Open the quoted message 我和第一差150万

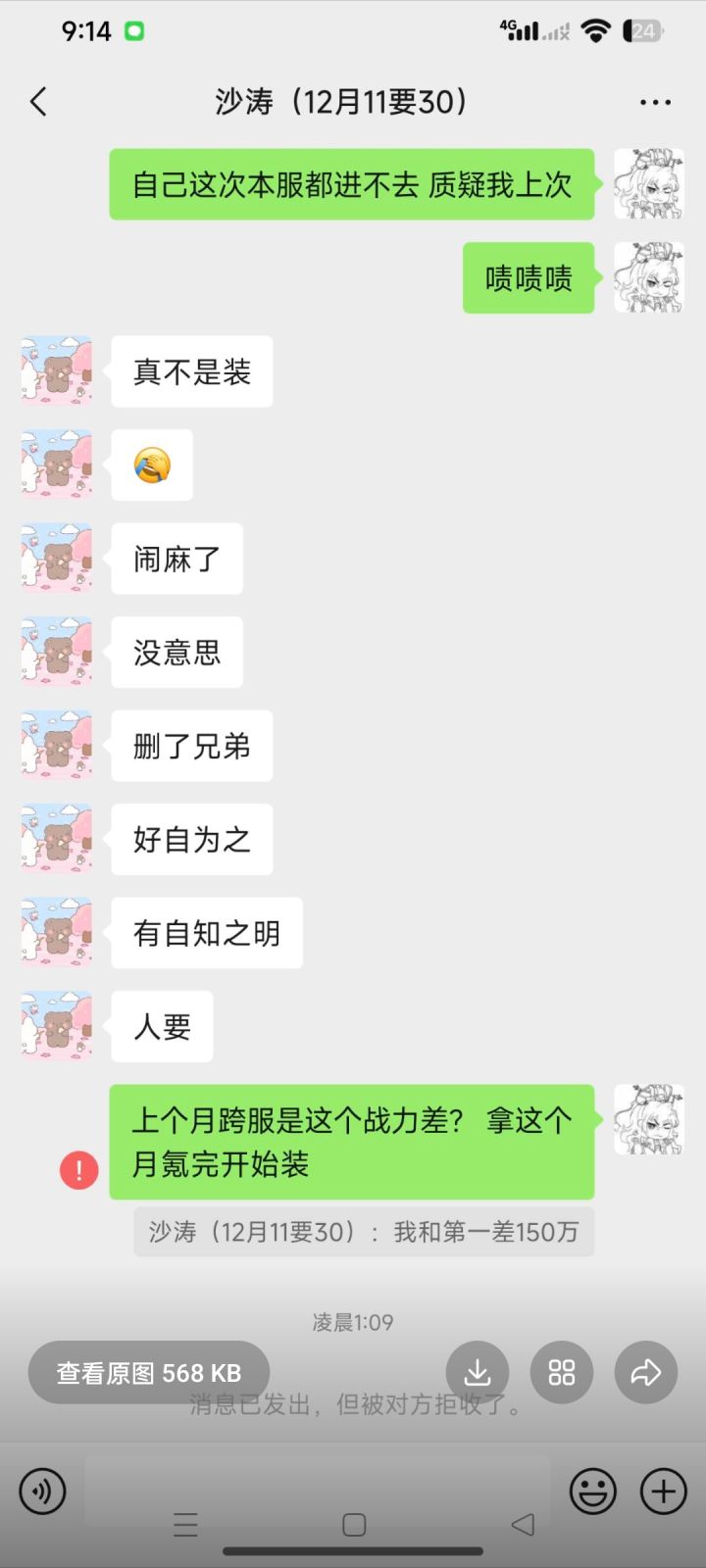coord(362,1231)
